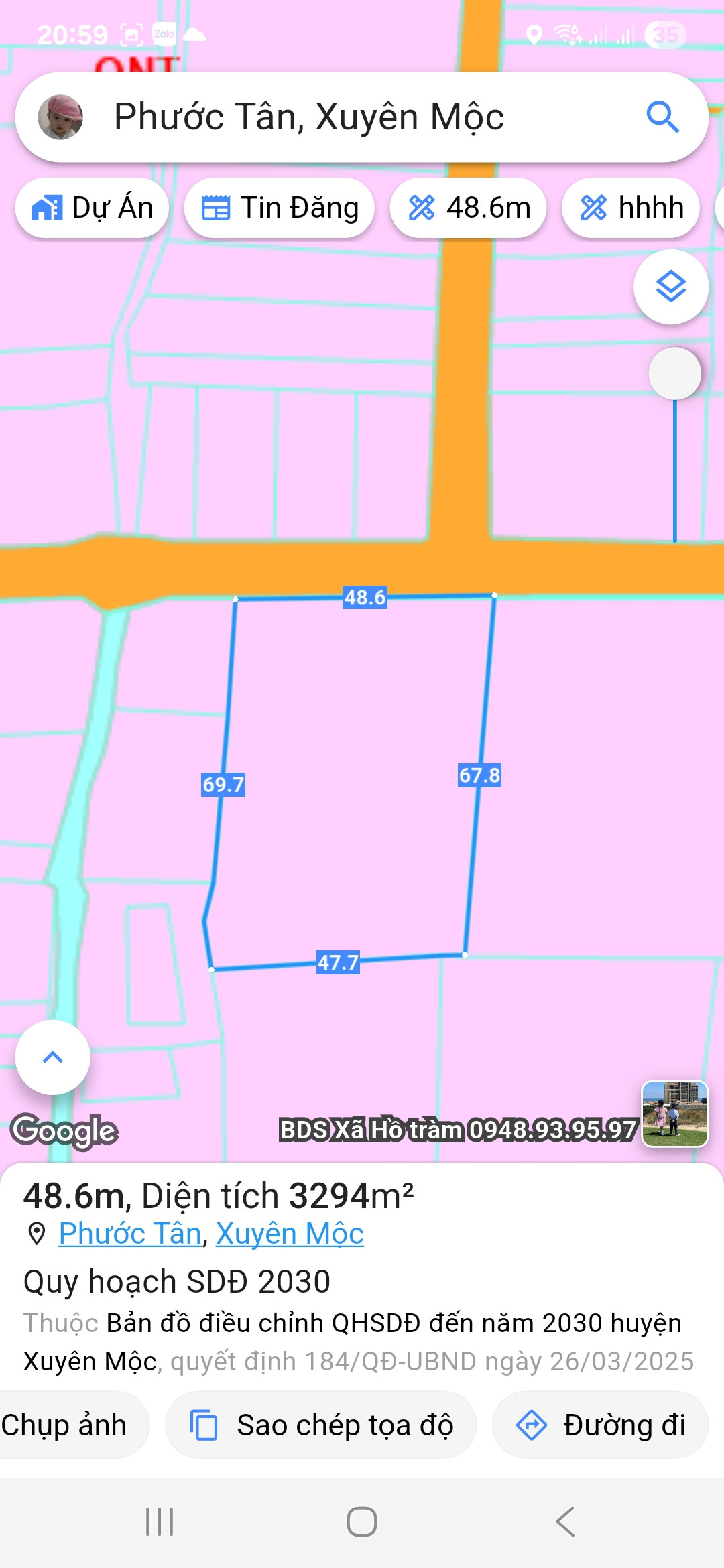Choose the hhhh chip
This screenshot has width=724, height=1568.
click(x=631, y=208)
